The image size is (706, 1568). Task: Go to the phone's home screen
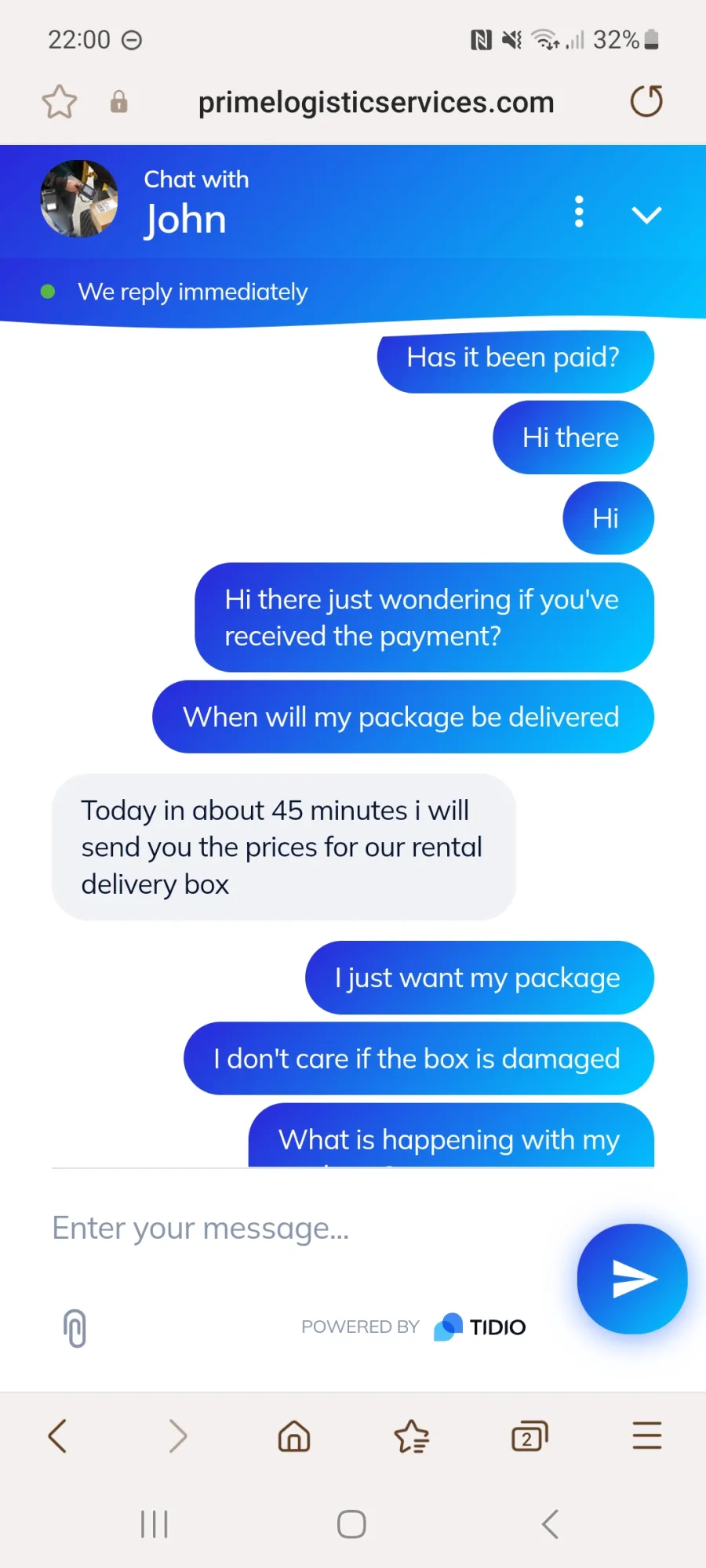tap(351, 1524)
